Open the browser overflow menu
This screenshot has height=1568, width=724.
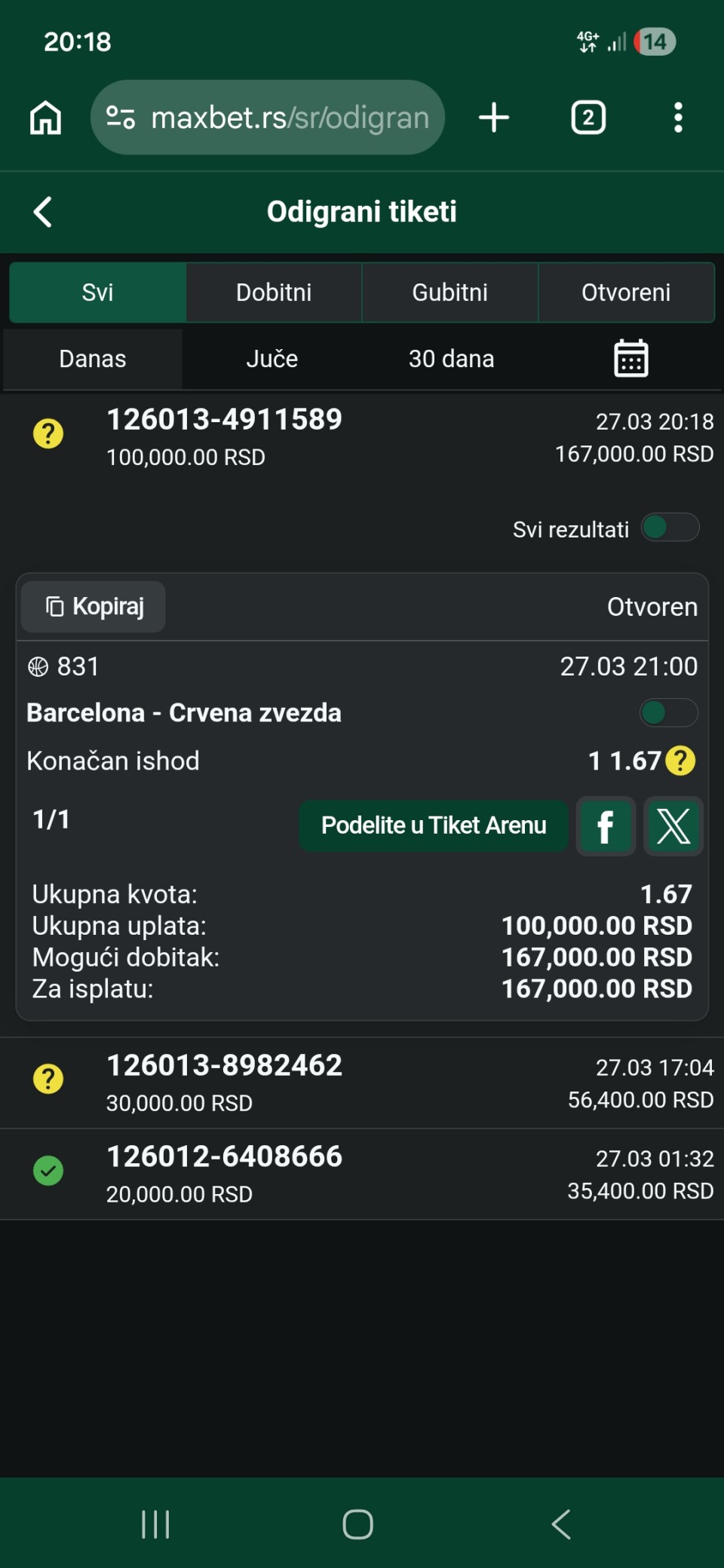678,118
